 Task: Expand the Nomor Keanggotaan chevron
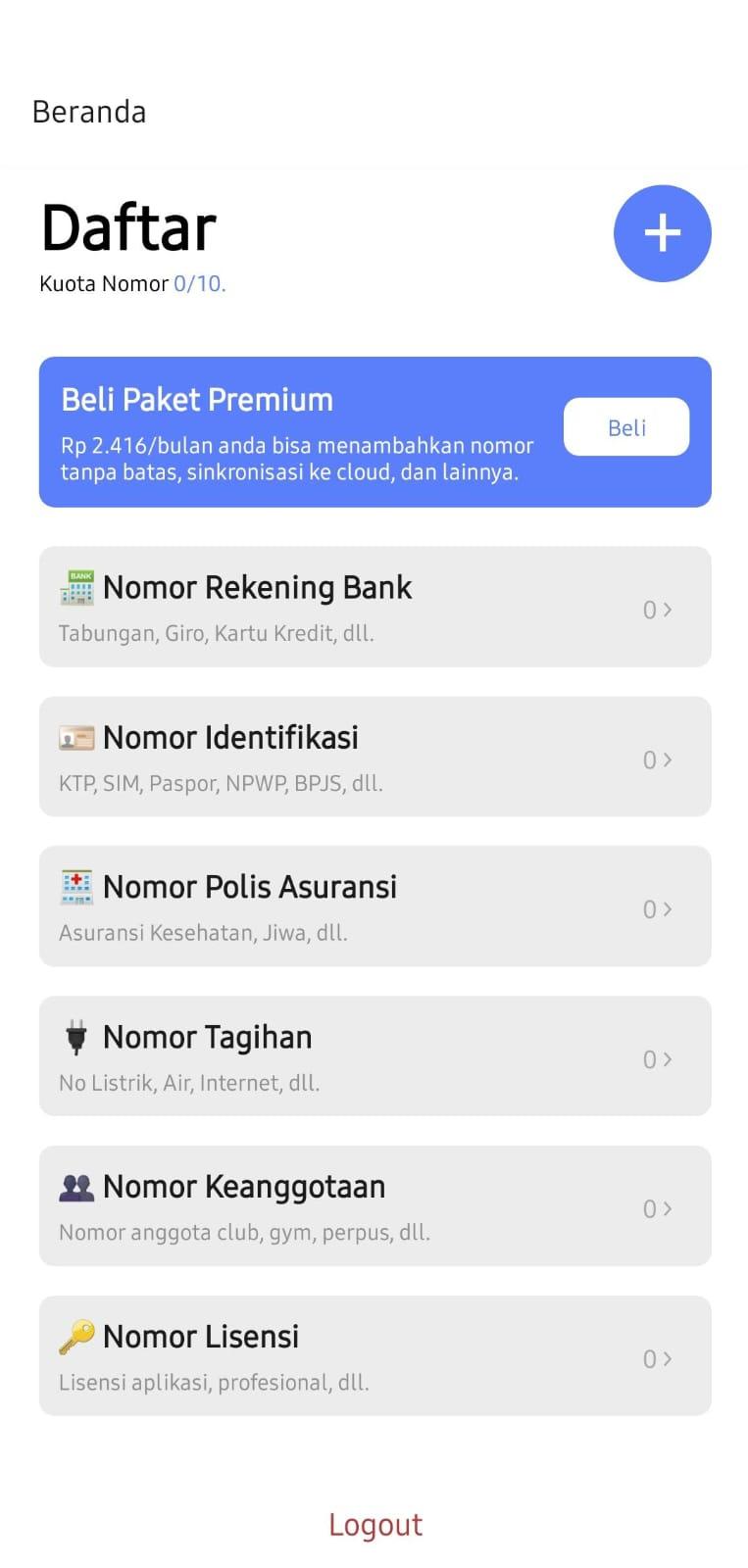pyautogui.click(x=670, y=1208)
